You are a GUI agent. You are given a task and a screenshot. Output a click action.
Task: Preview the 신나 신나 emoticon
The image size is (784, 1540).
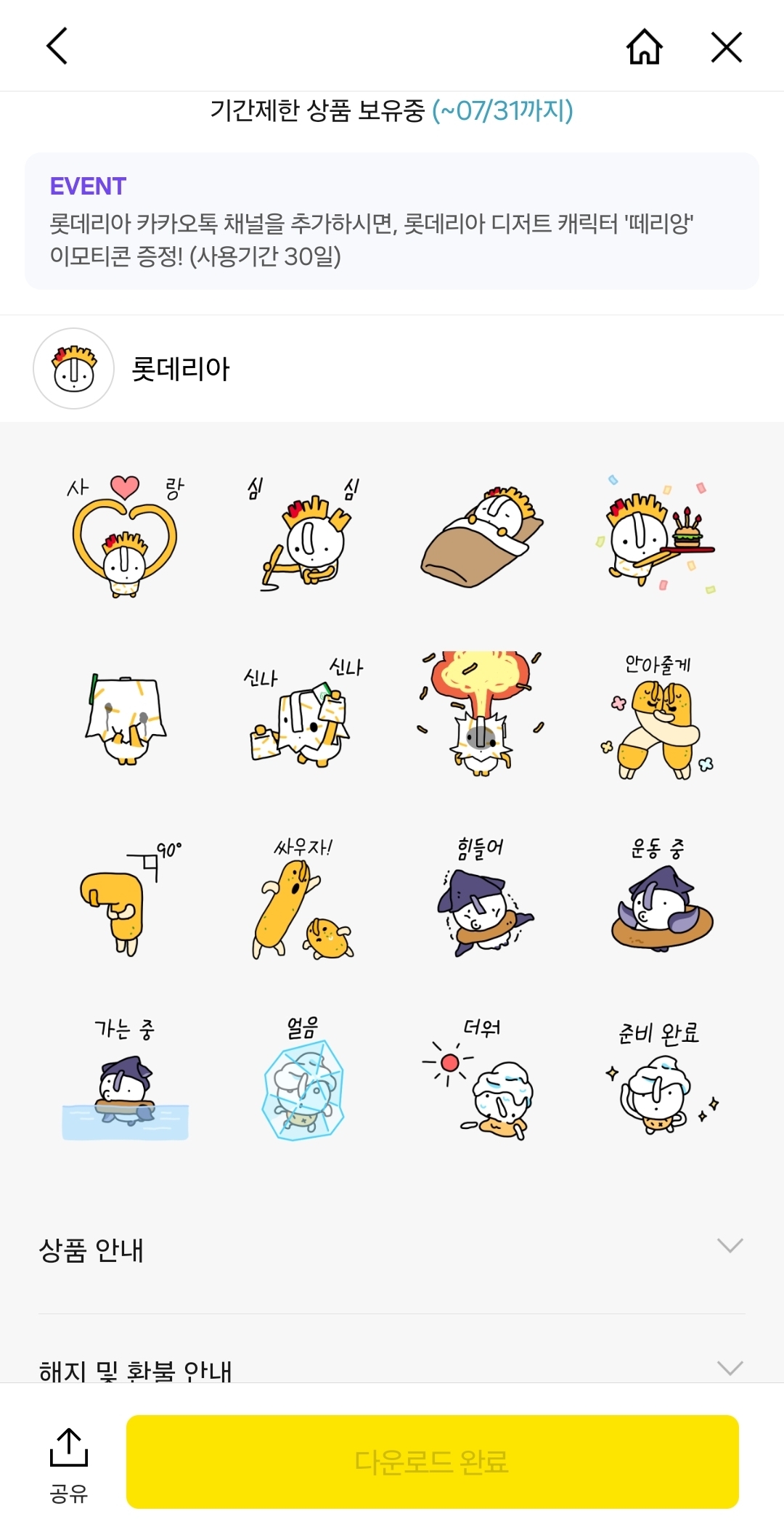303,716
